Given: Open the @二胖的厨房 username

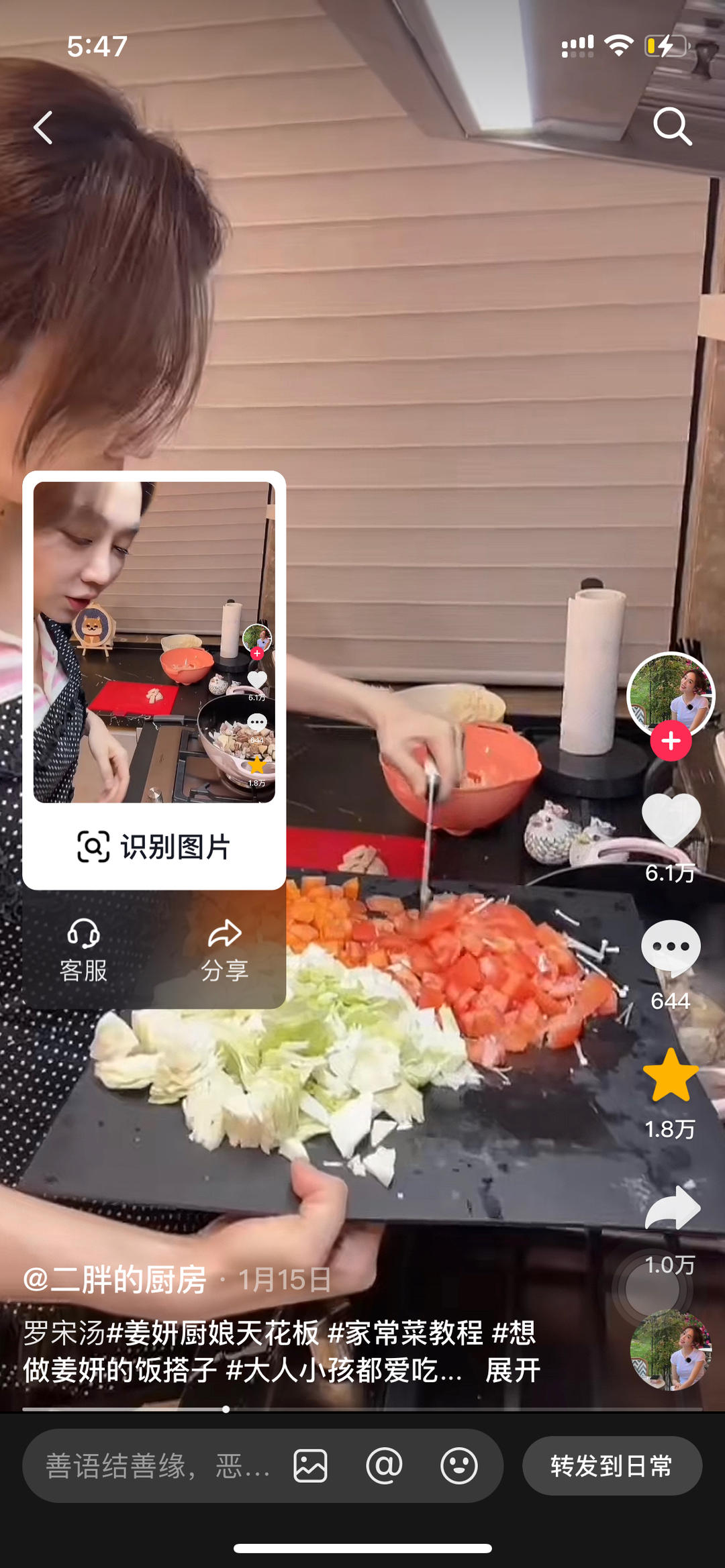Looking at the screenshot, I should (115, 1280).
